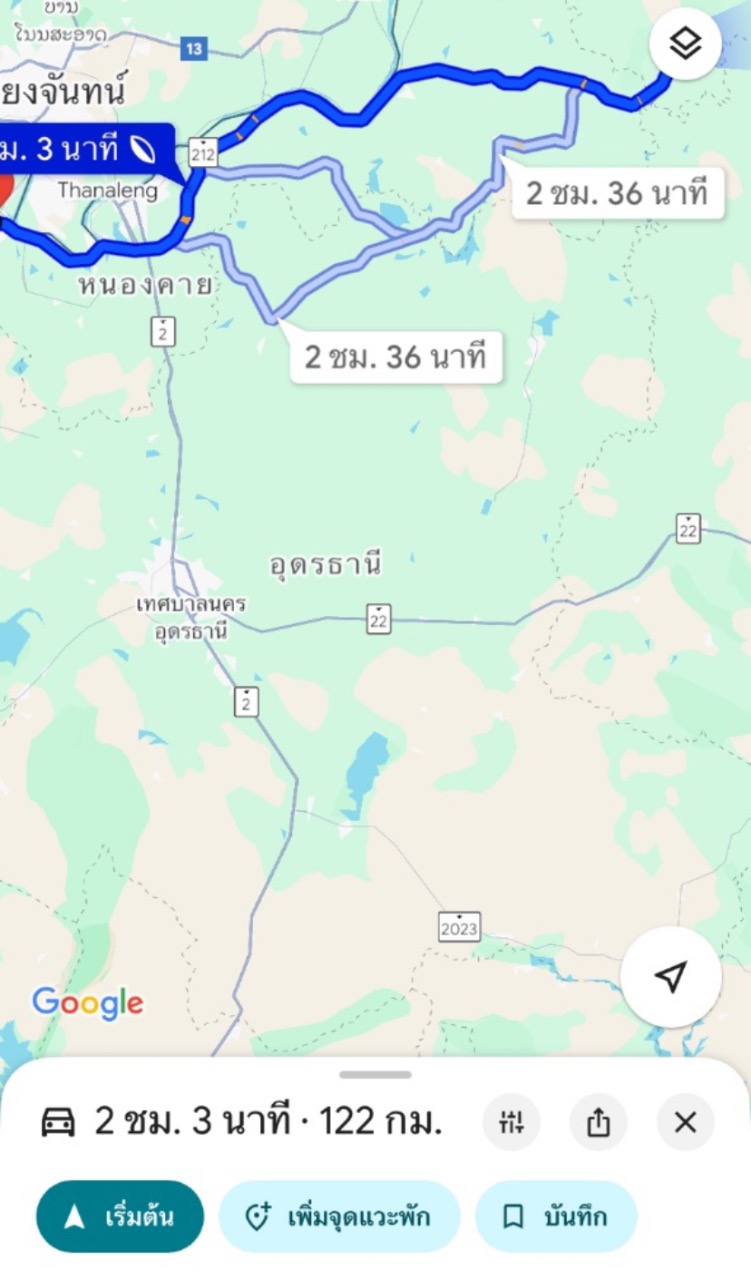Save the route with บันทึก
The image size is (751, 1280).
coord(555,1217)
